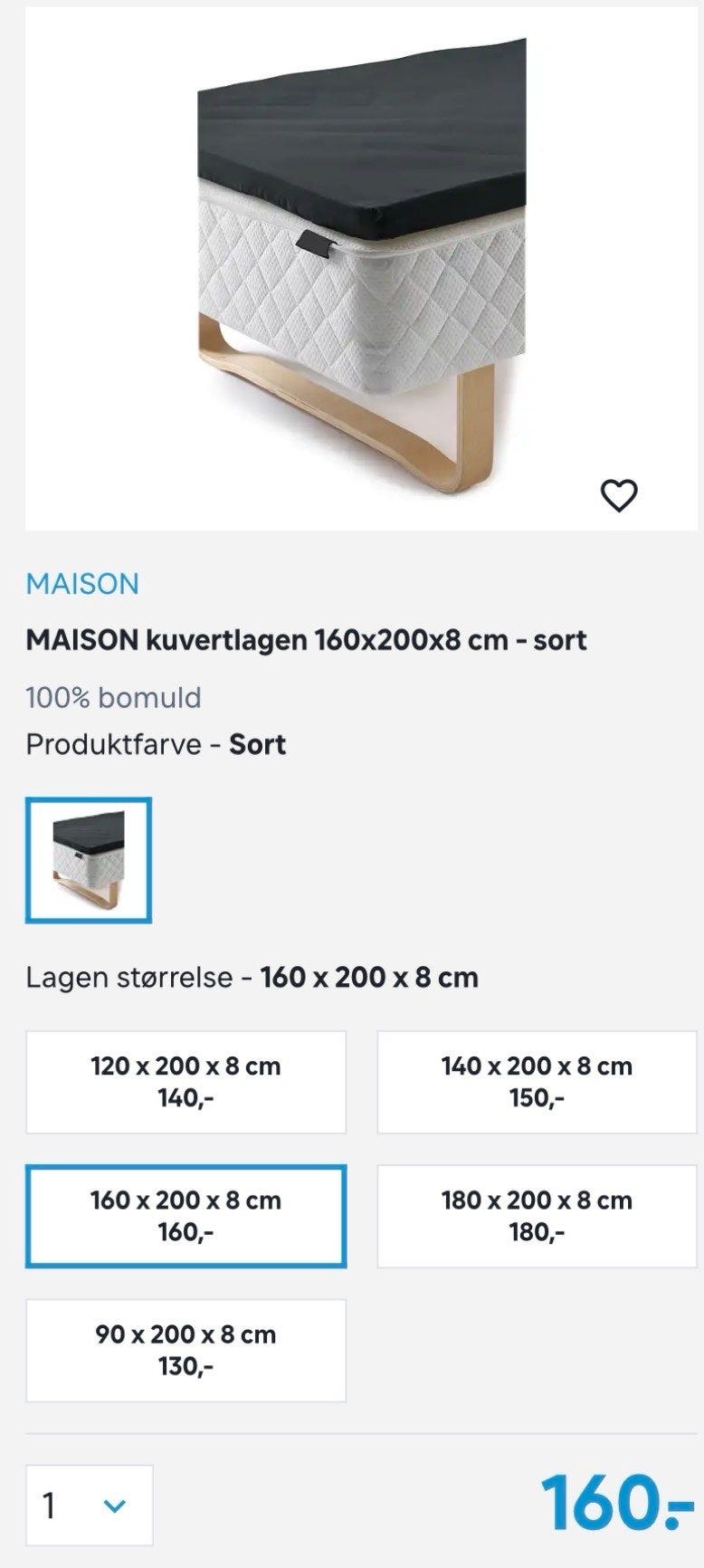Select the black product color thumbnail
The width and height of the screenshot is (704, 1568).
point(89,860)
